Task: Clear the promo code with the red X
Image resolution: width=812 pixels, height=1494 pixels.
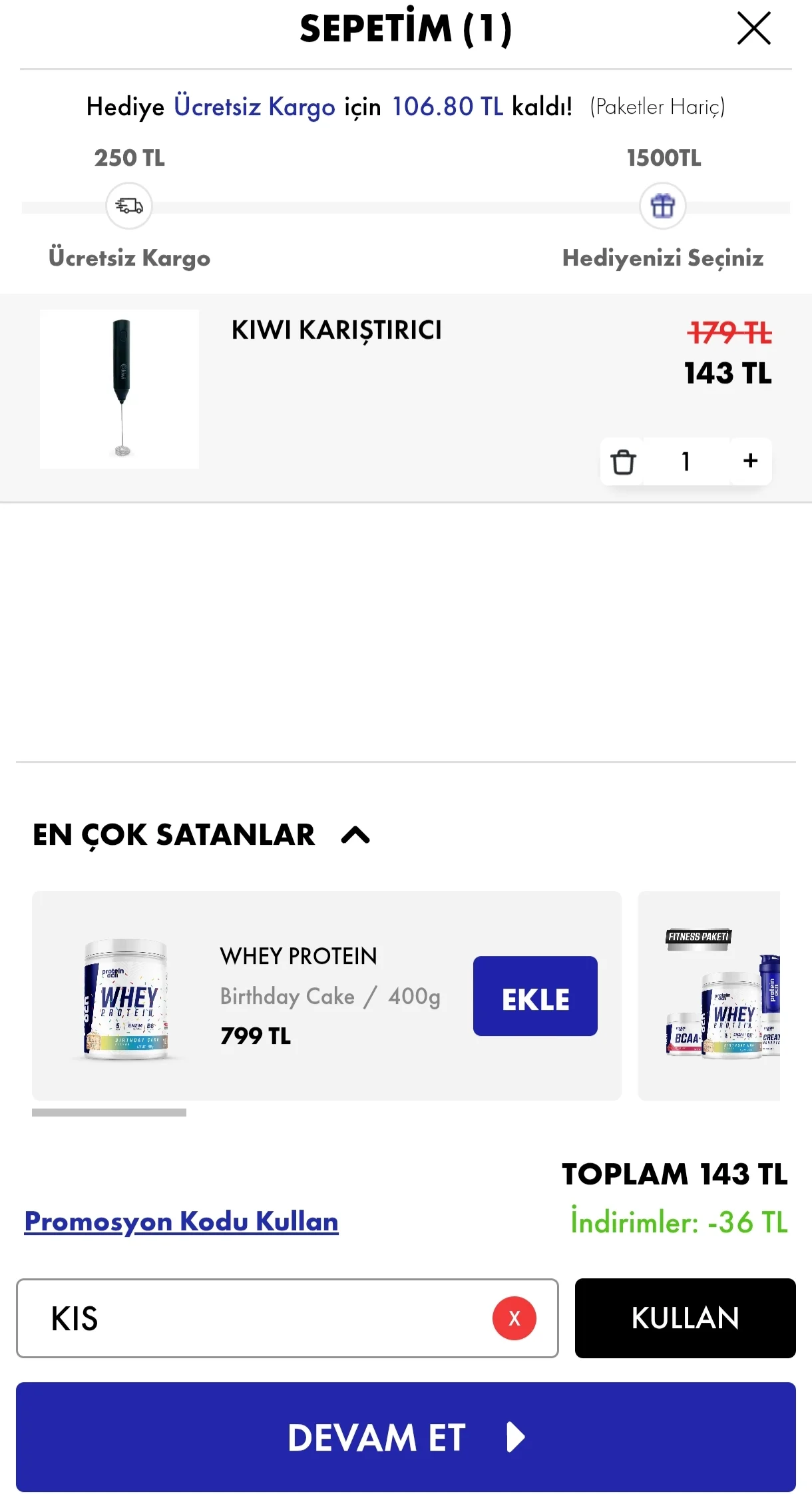Action: click(514, 1318)
